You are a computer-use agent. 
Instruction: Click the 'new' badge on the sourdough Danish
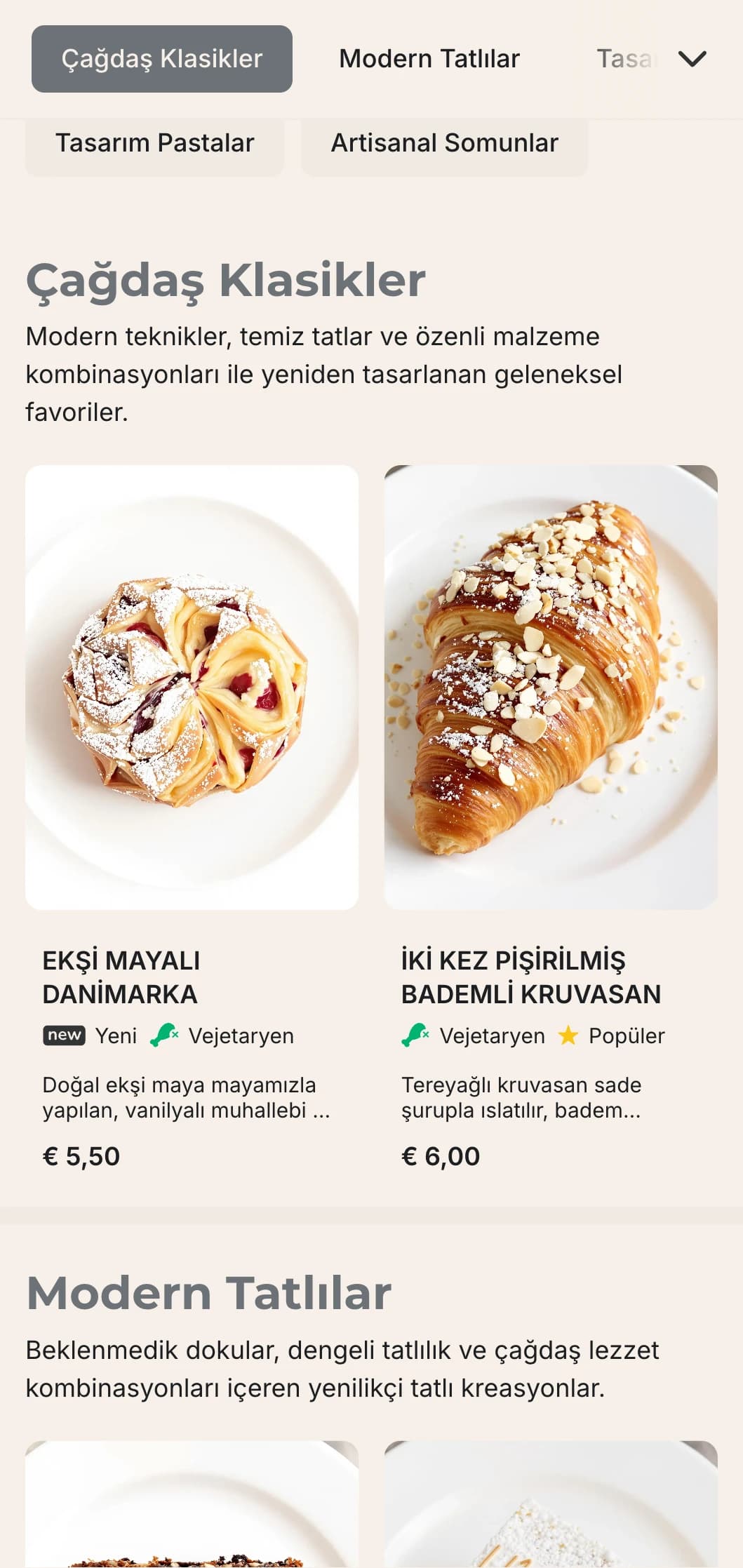tap(63, 1035)
